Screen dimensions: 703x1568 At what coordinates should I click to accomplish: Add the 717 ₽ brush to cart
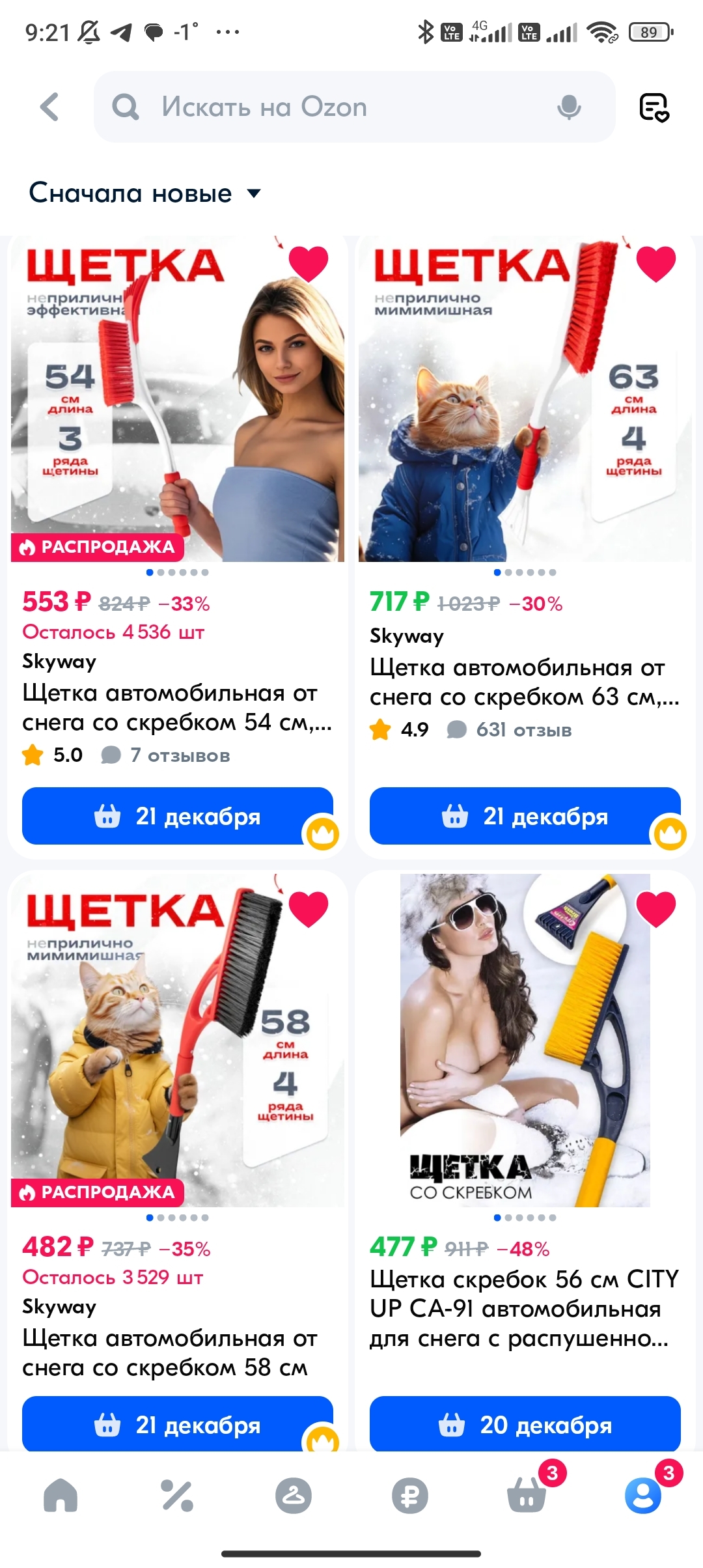point(525,816)
